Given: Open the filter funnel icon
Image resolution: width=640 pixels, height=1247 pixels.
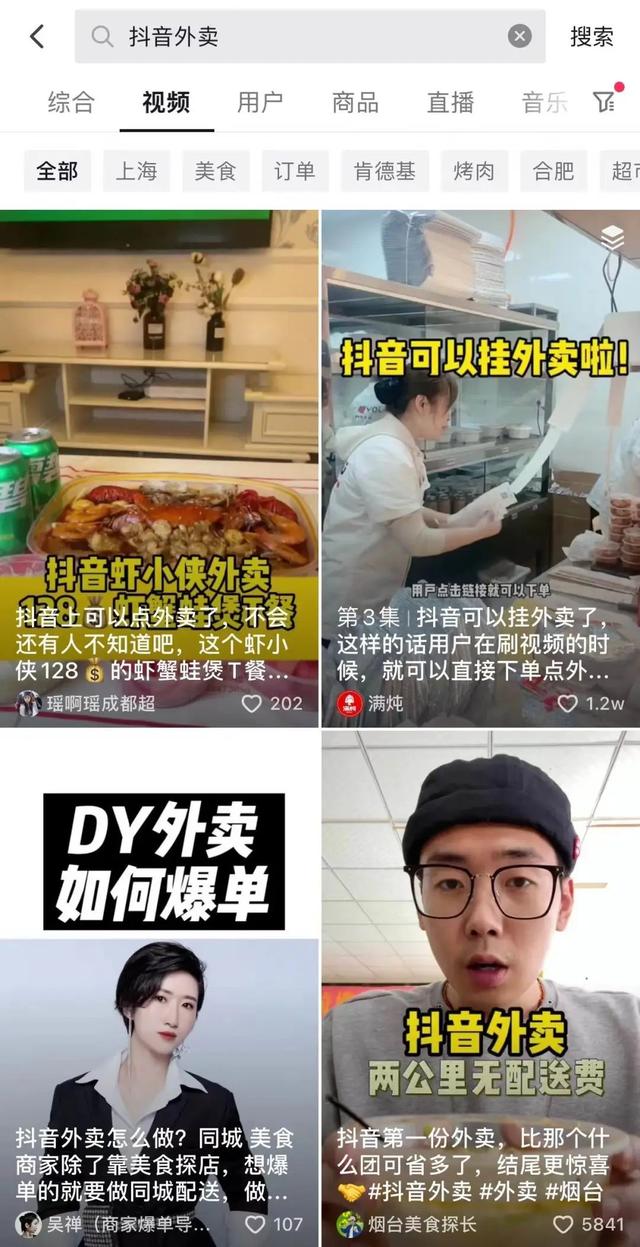Looking at the screenshot, I should (x=604, y=101).
